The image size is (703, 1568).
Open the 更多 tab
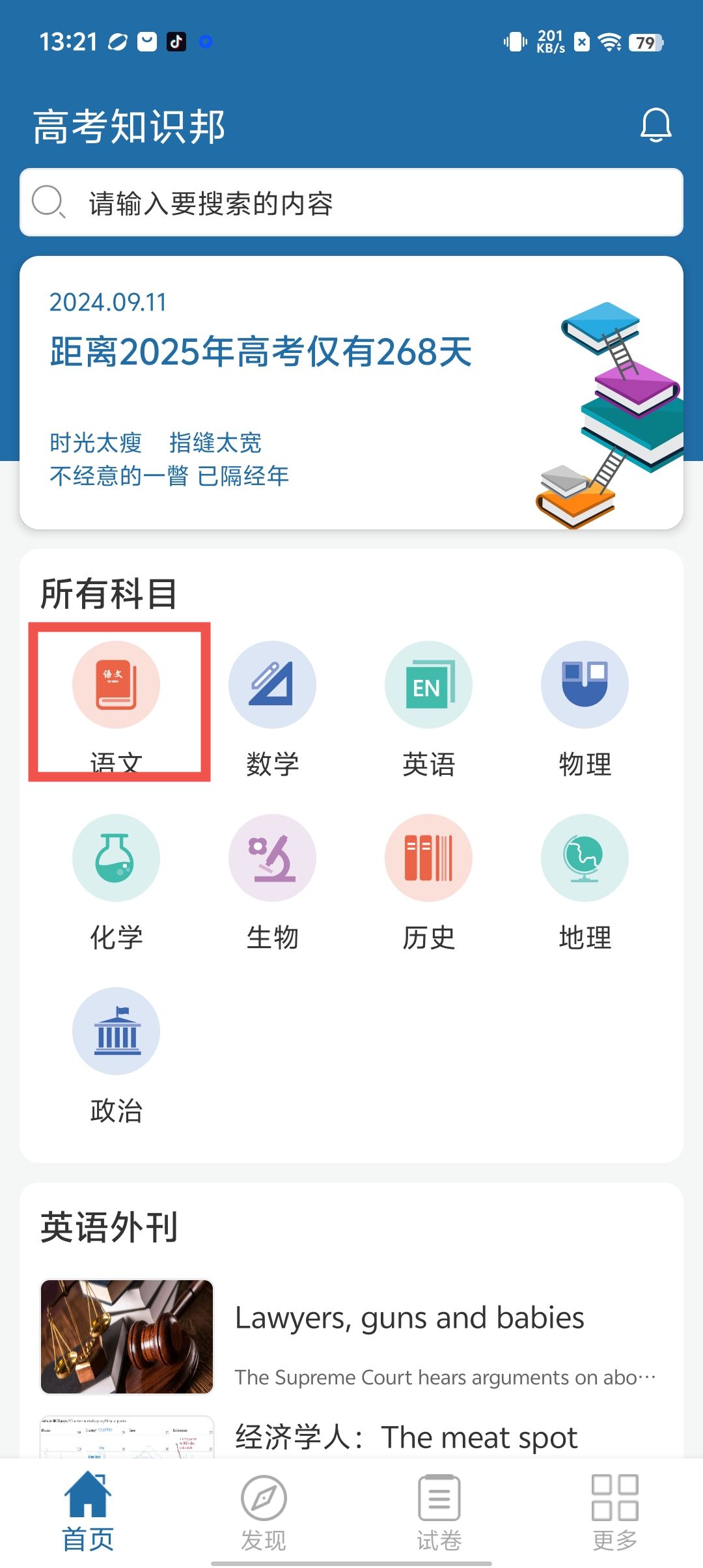615,1512
